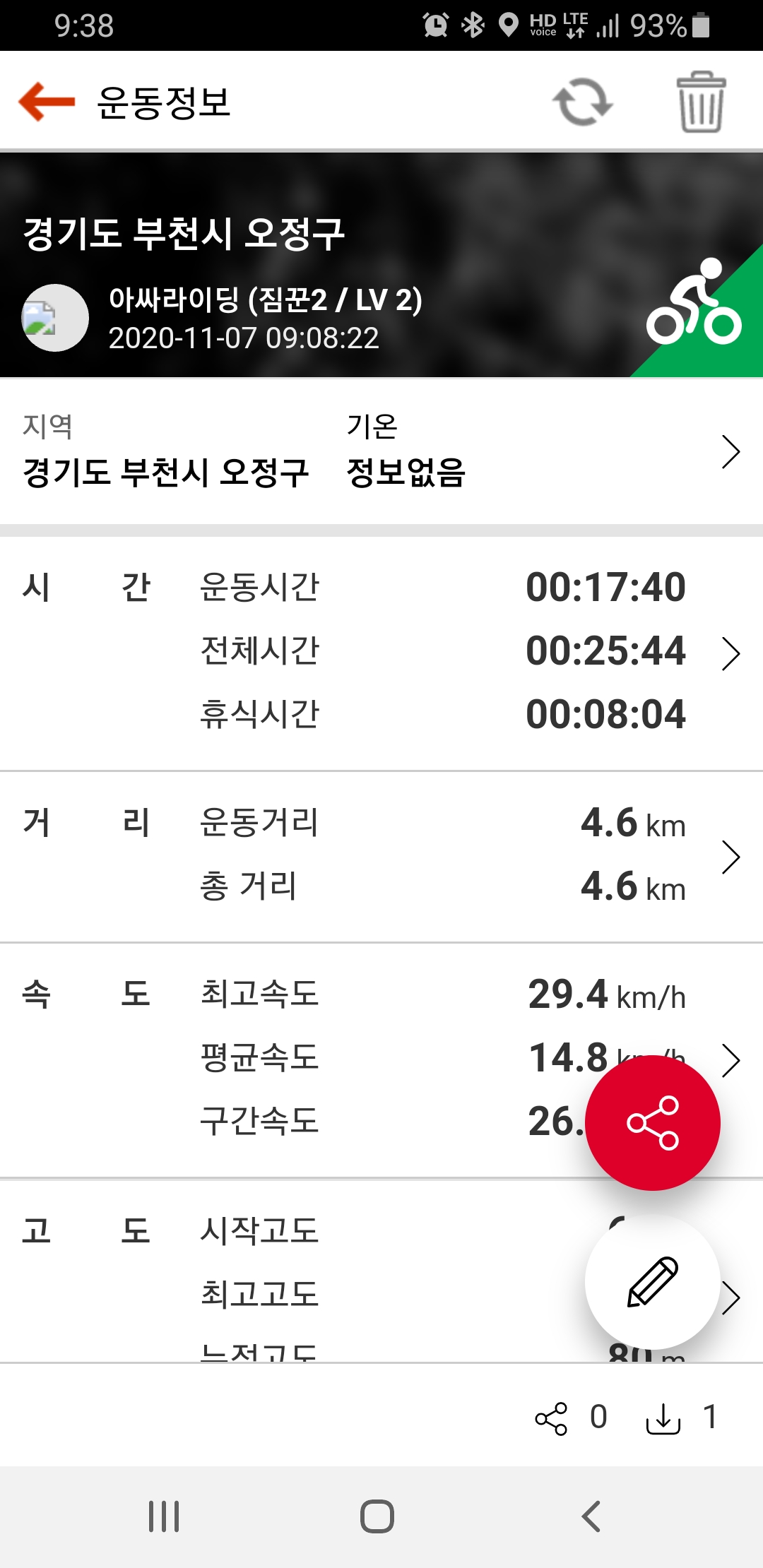763x1568 pixels.
Task: Tap the share count icon at bottom
Action: pos(551,1418)
